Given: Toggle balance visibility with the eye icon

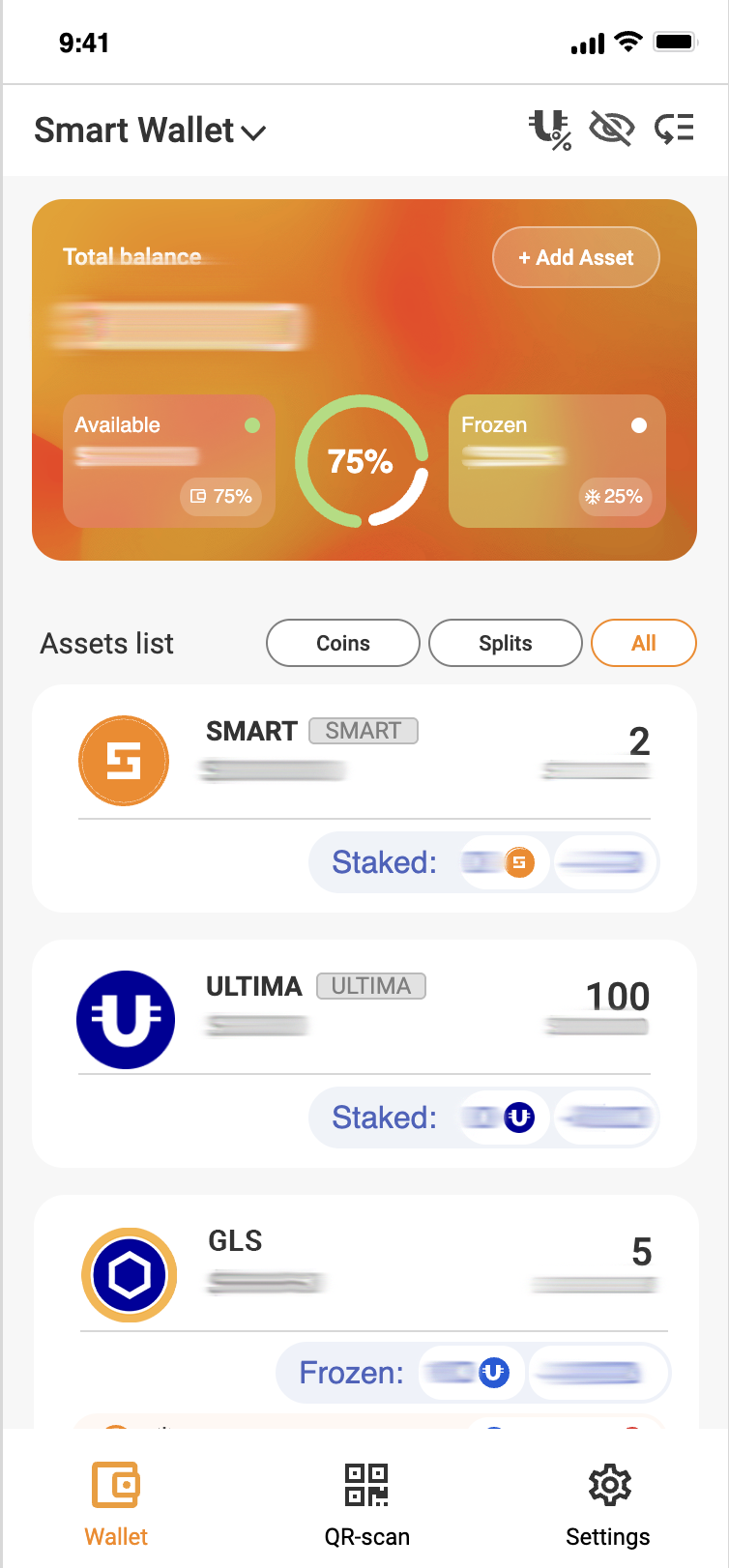Looking at the screenshot, I should pos(611,129).
